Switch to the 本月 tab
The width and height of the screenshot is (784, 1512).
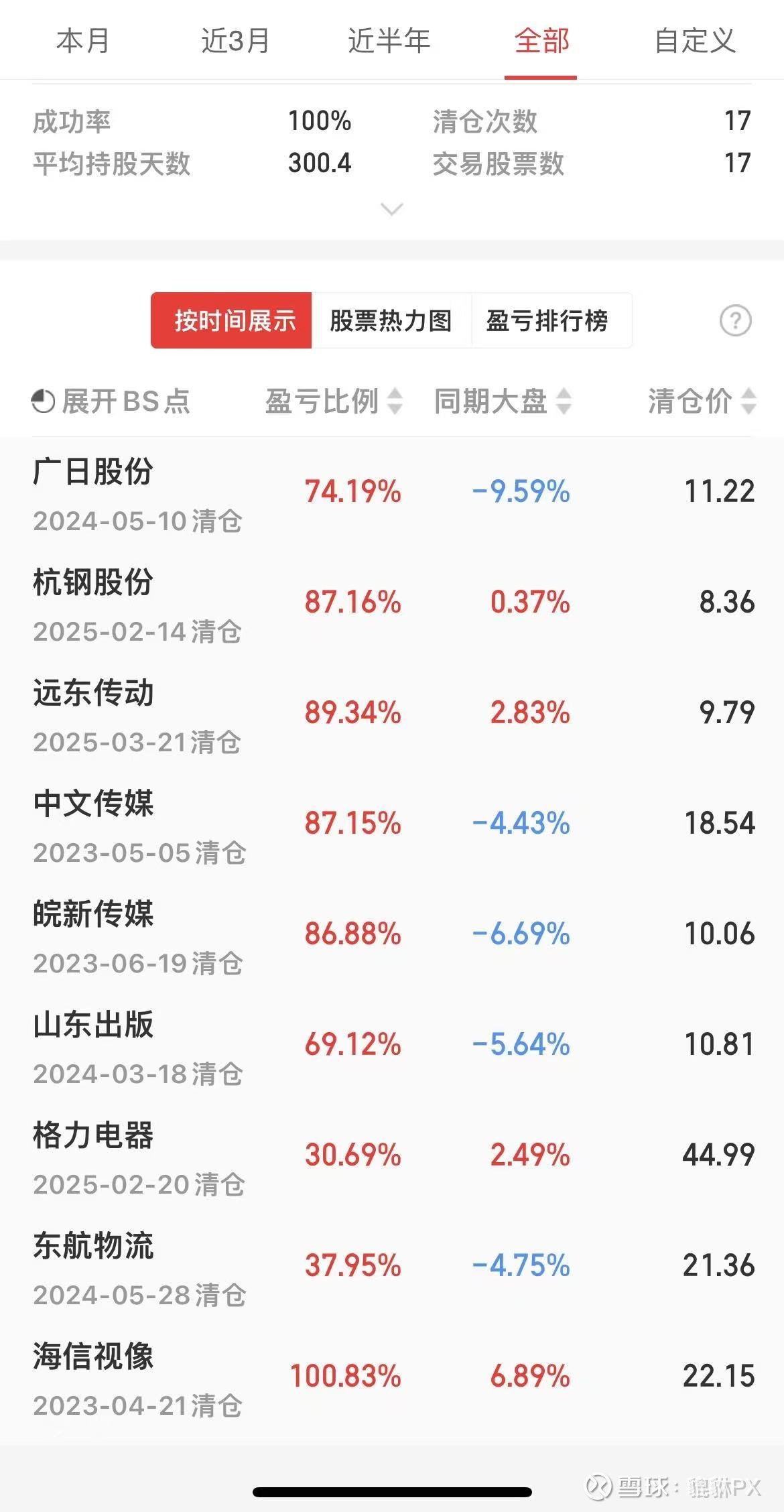coord(83,41)
